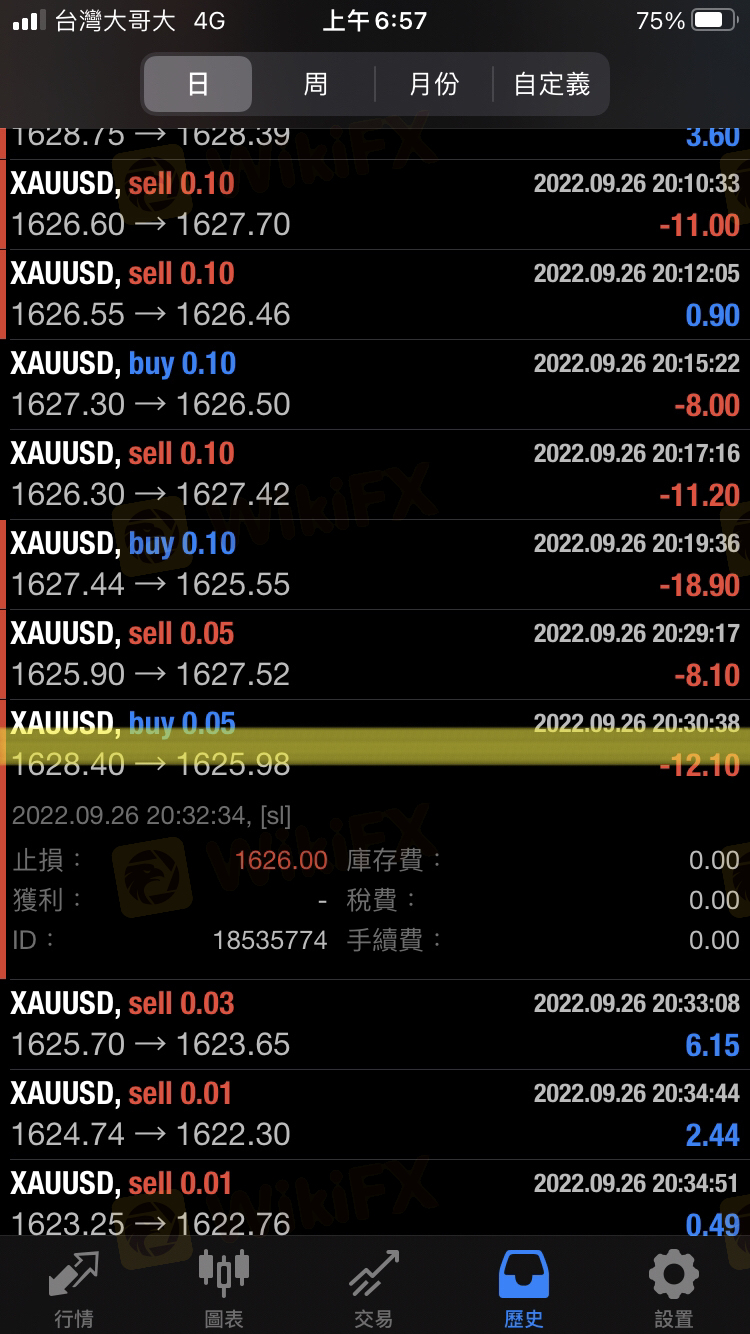The width and height of the screenshot is (750, 1334).
Task: Expand the buy 0.10 trade at 20:15:22
Action: pyautogui.click(x=375, y=385)
